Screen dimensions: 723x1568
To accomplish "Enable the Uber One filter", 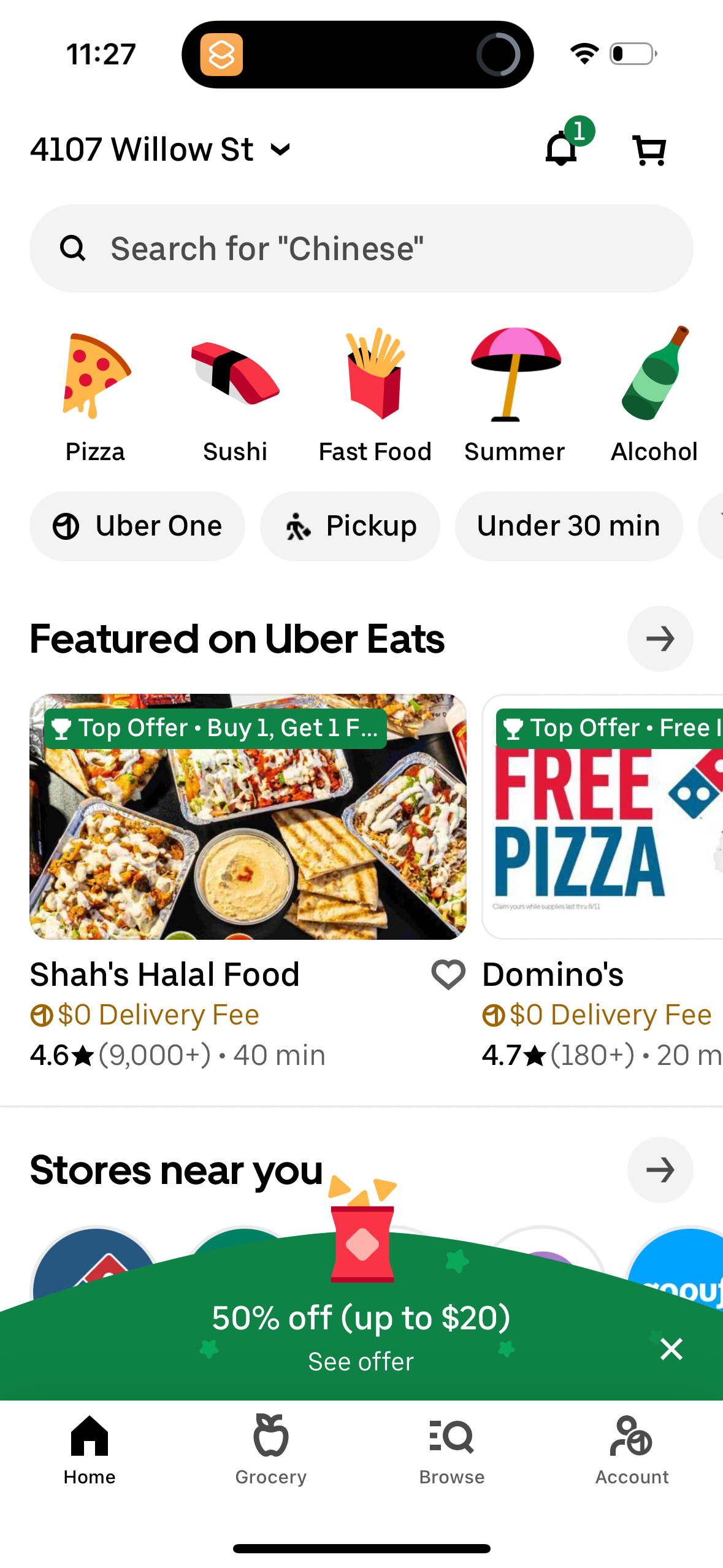I will coord(137,526).
